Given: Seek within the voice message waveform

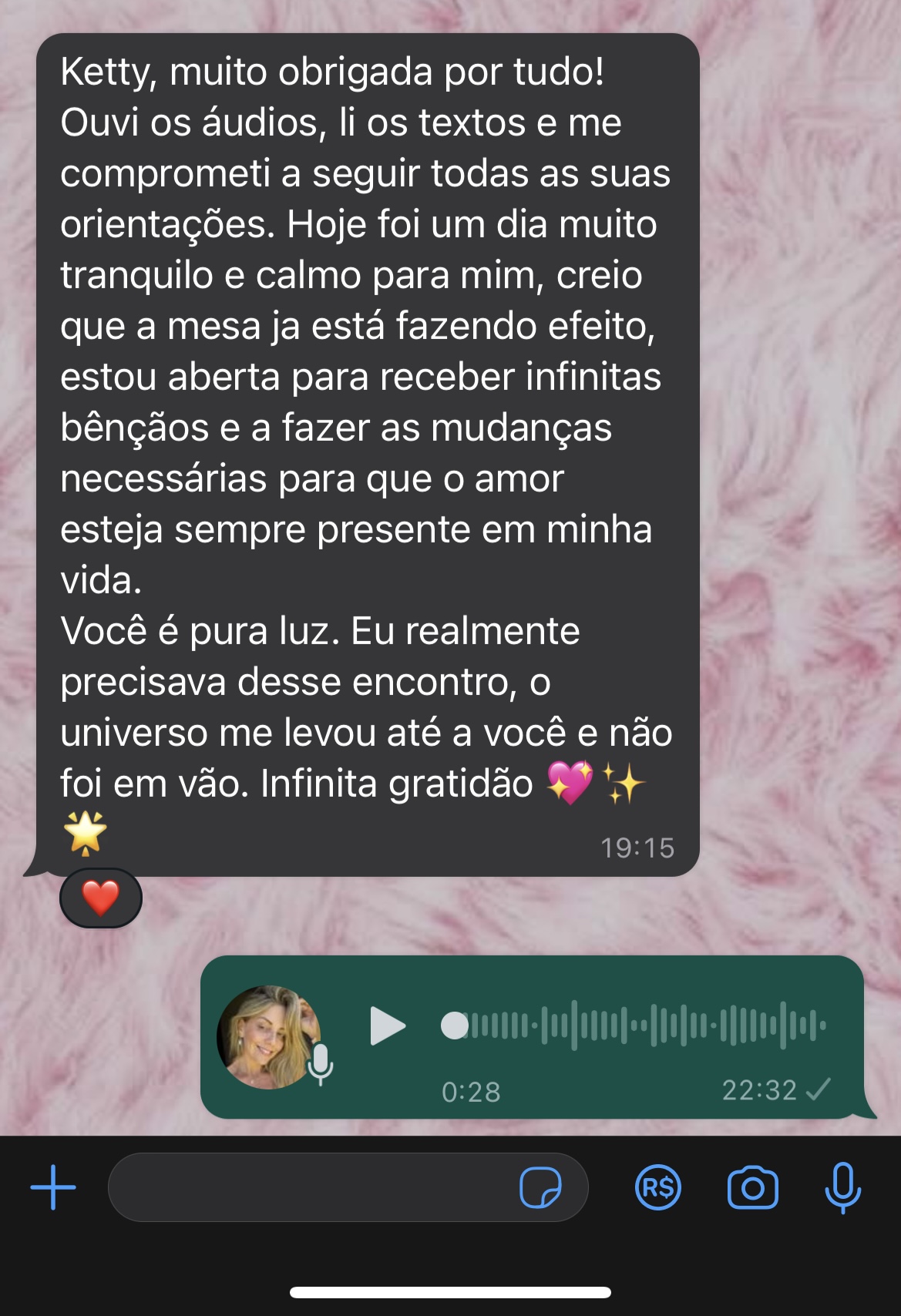Looking at the screenshot, I should tap(647, 1026).
